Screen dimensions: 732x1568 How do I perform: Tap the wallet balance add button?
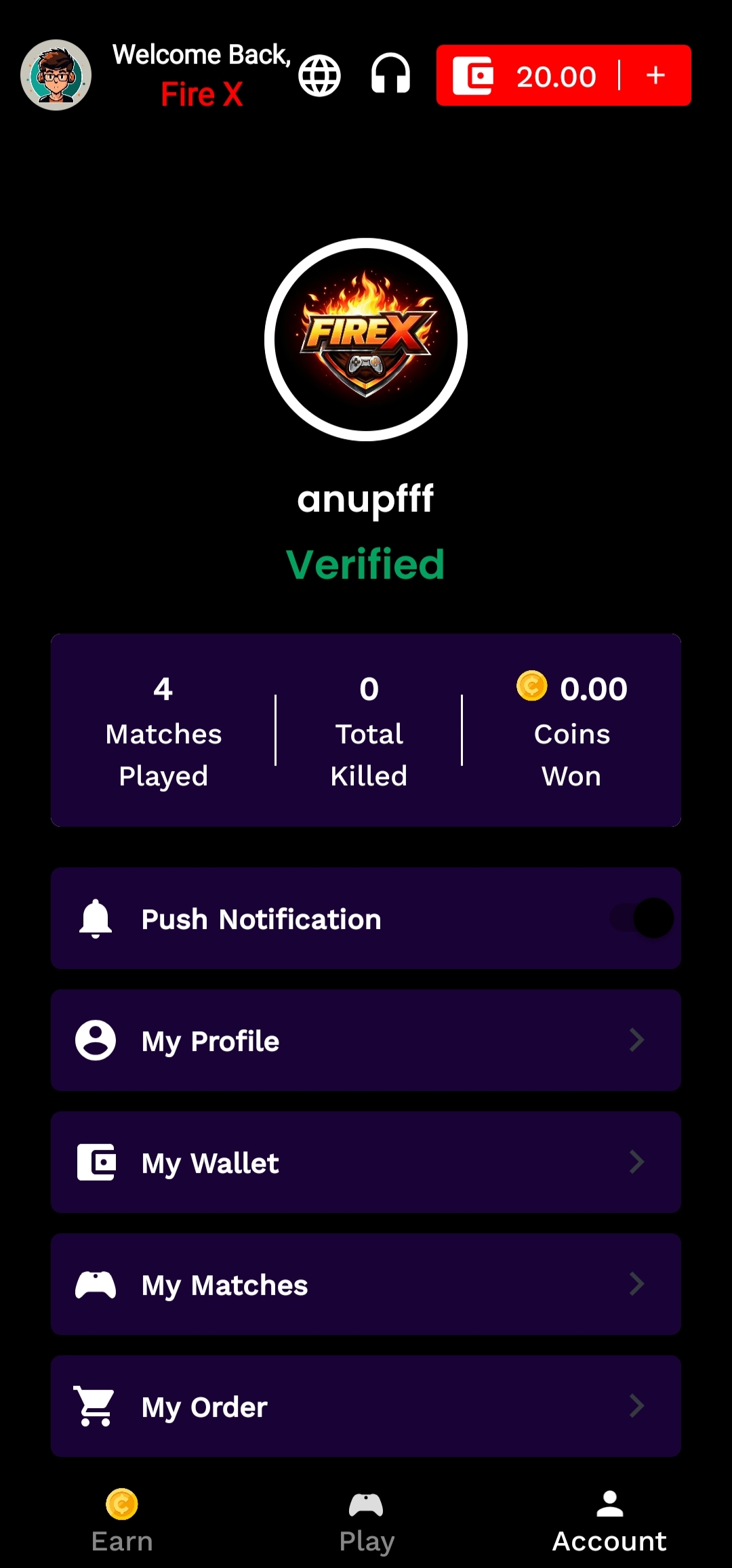pos(655,75)
